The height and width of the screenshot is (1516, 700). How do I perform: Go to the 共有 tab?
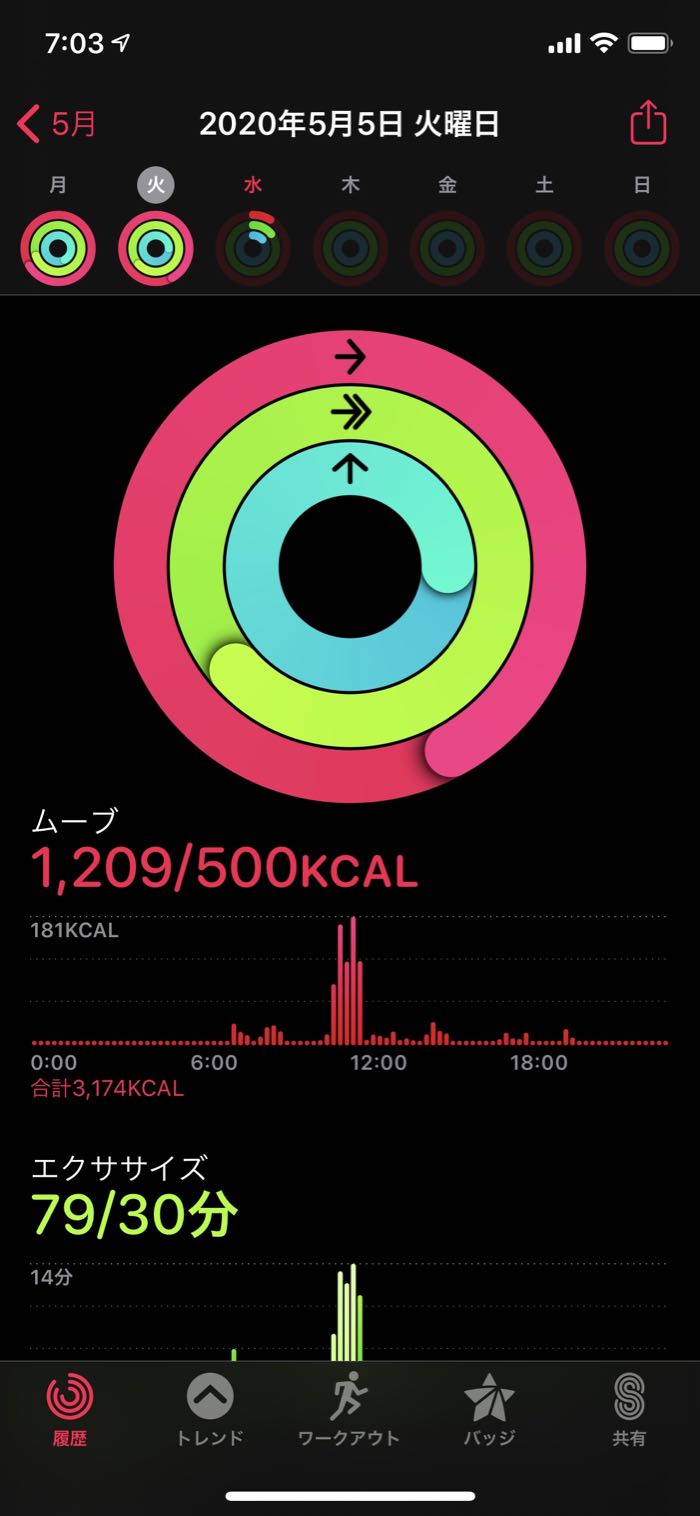click(629, 1410)
